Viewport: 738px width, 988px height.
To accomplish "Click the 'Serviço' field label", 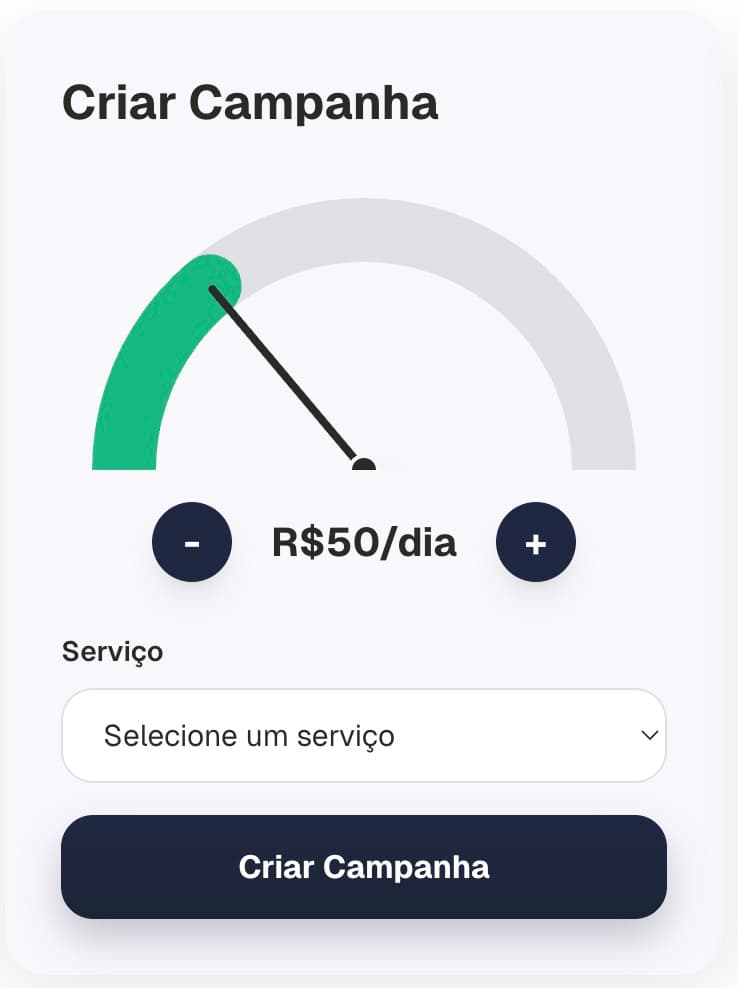I will (x=112, y=651).
